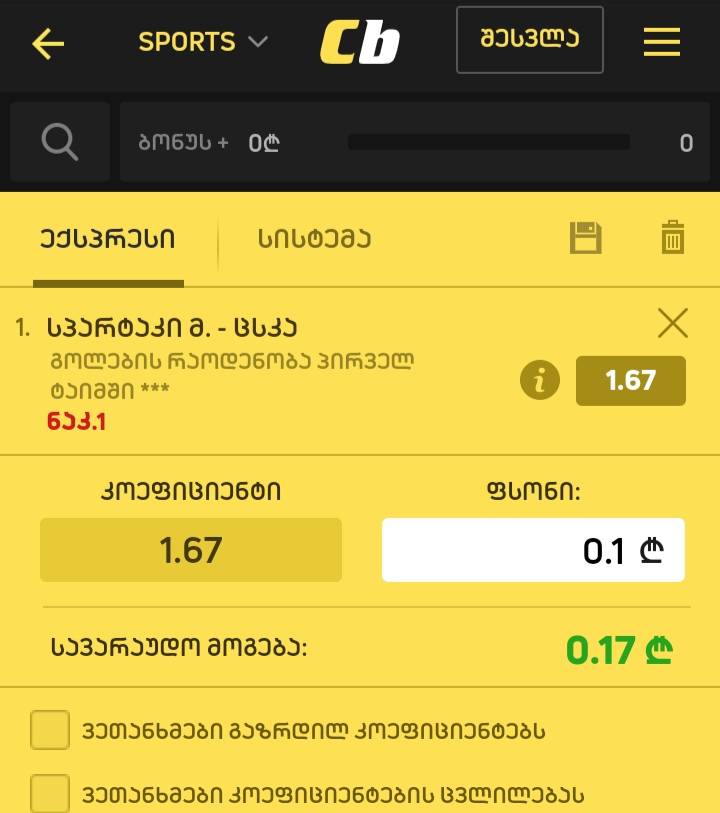
Task: Go back using the arrow icon
Action: point(48,44)
